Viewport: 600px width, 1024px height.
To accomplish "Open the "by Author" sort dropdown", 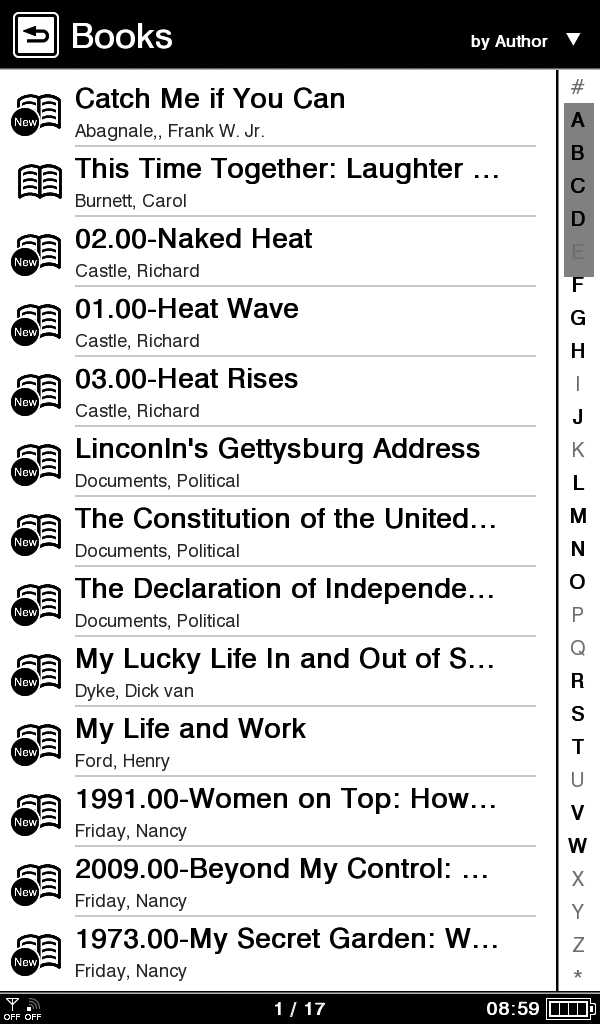I will point(525,41).
